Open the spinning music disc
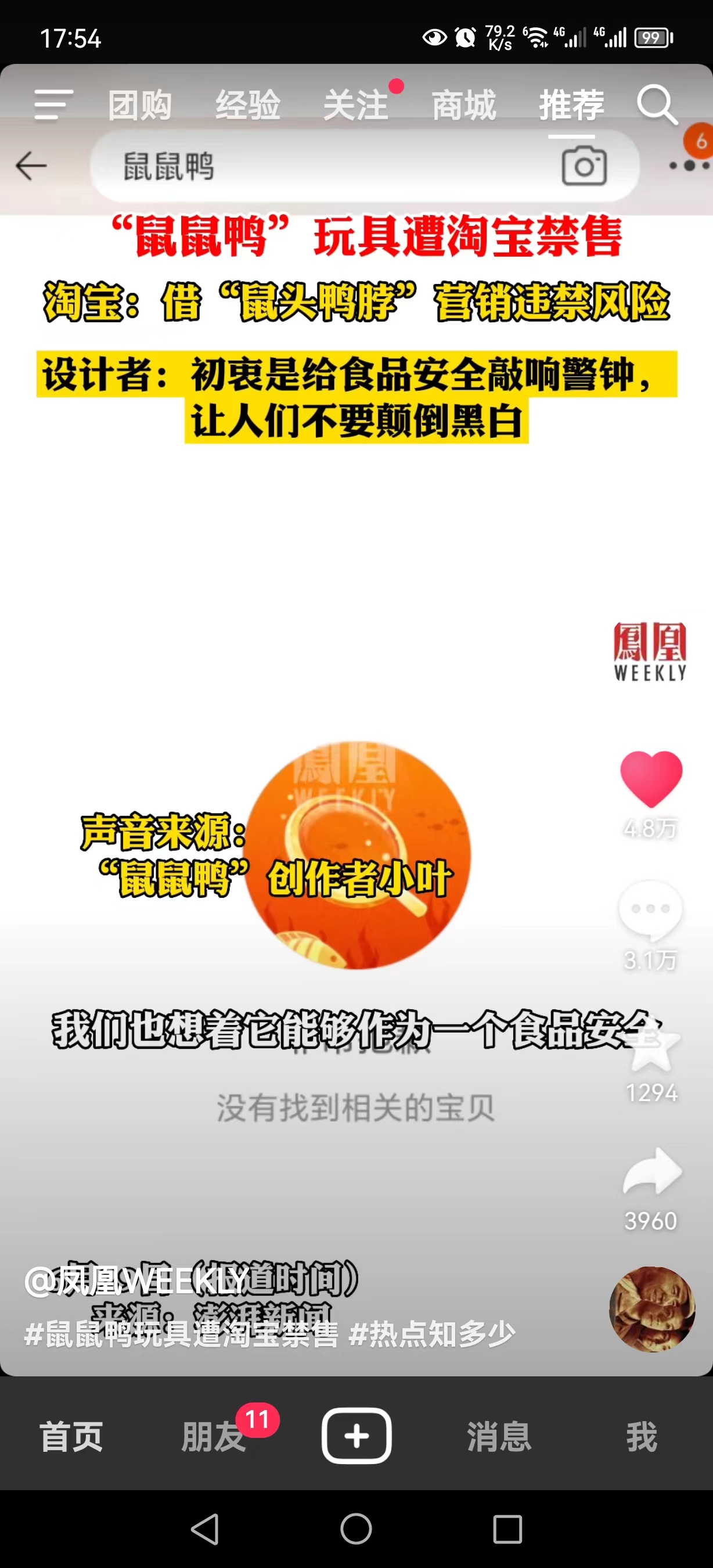 click(651, 1308)
